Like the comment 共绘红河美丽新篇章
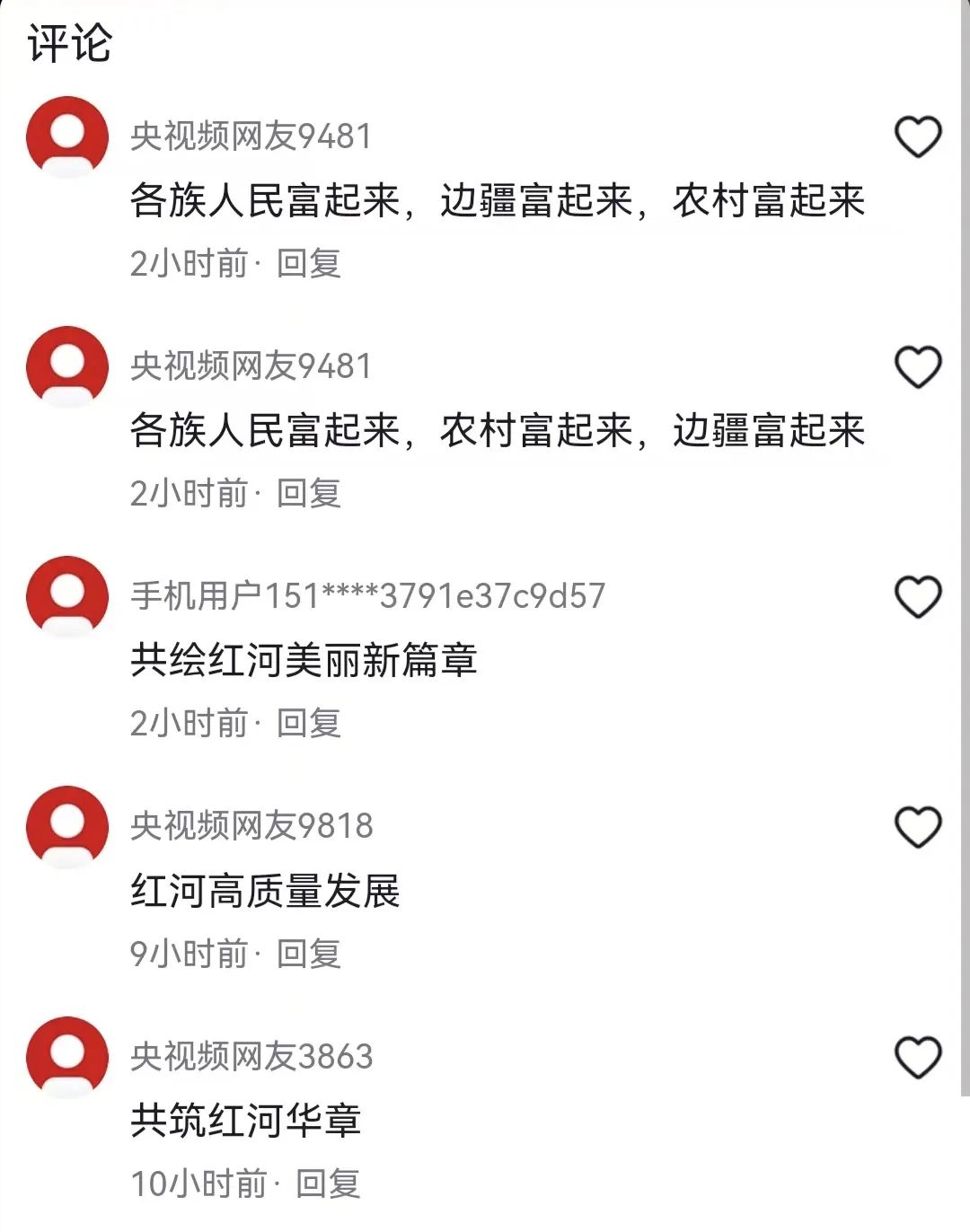 917,597
